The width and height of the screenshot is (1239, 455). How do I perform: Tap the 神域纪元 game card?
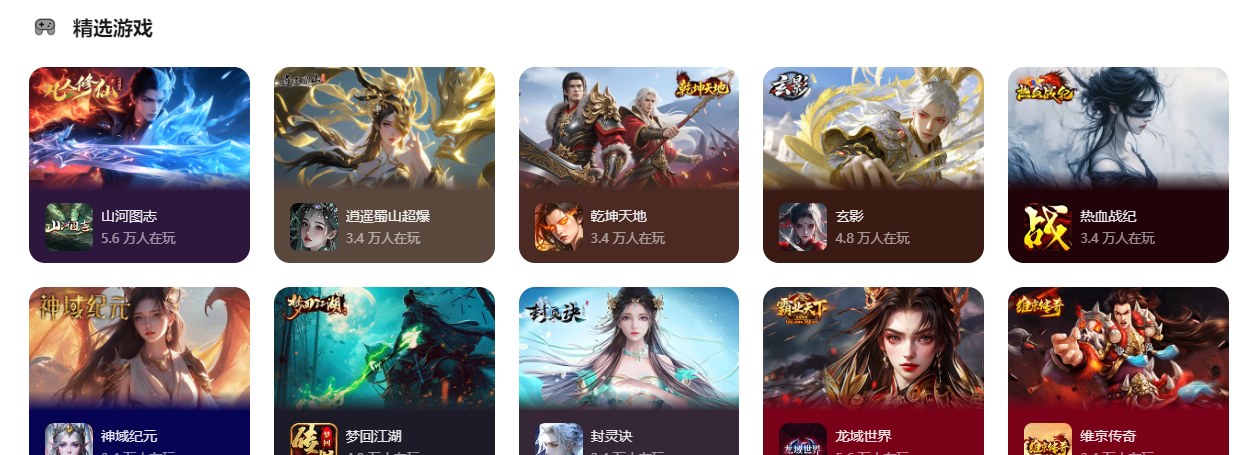pyautogui.click(x=139, y=372)
